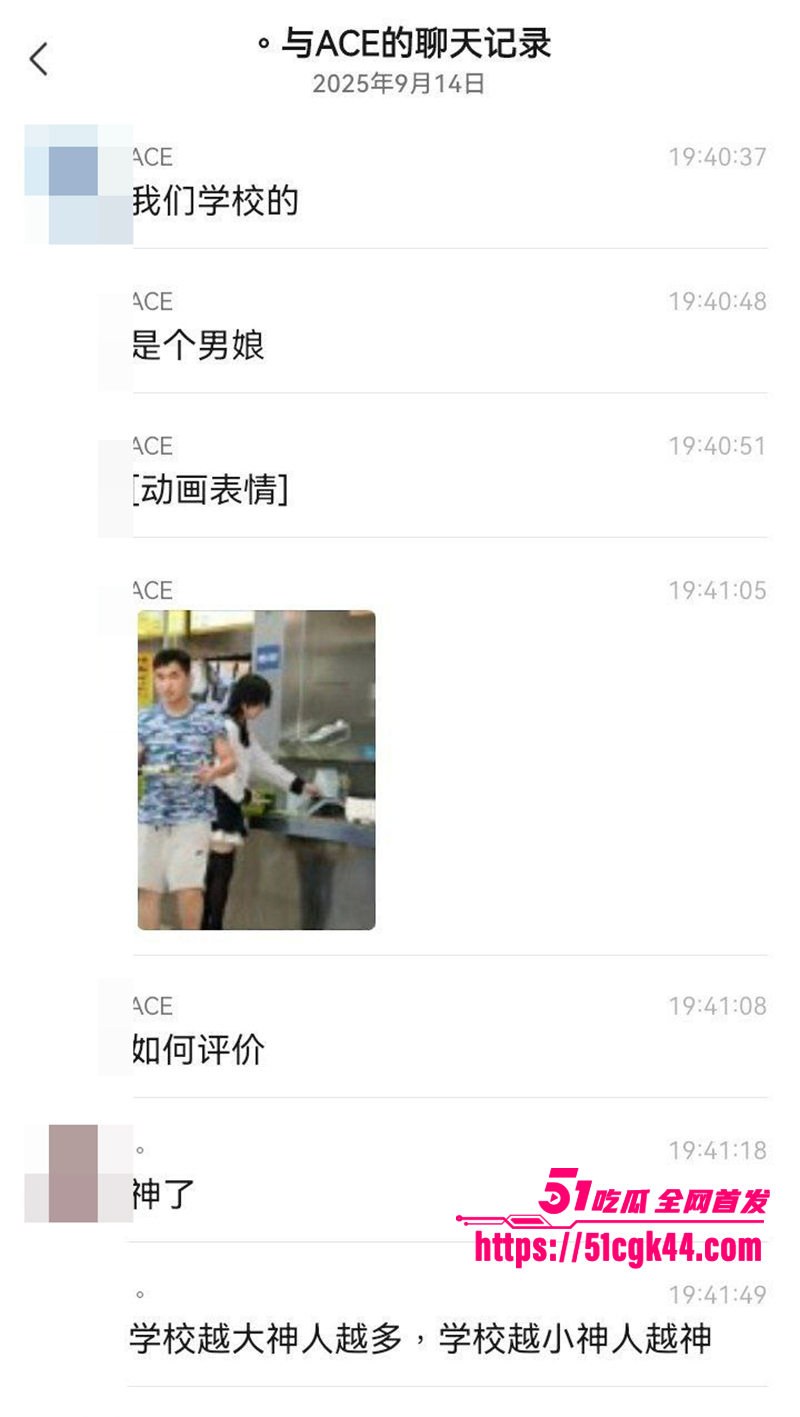Viewport: 800px width, 1417px height.
Task: Select the date header '2025年9月14日'
Action: pos(400,86)
